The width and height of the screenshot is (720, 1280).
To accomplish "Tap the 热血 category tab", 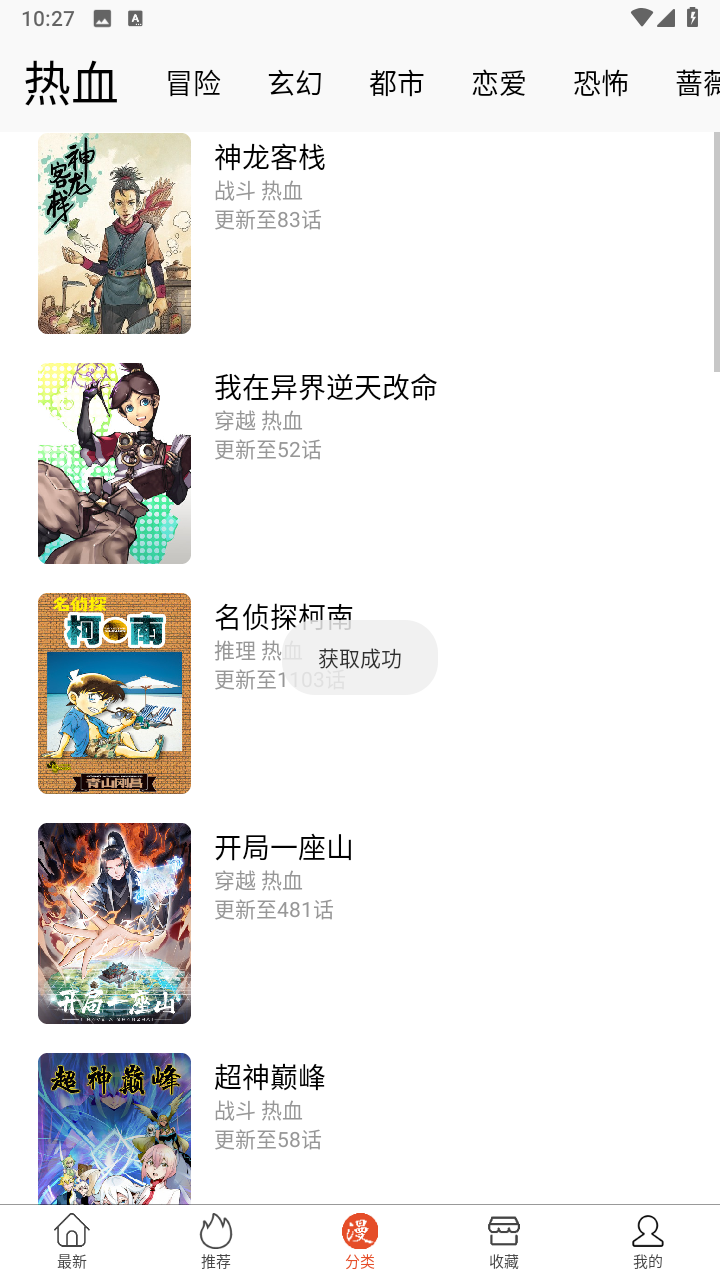I will pos(71,83).
